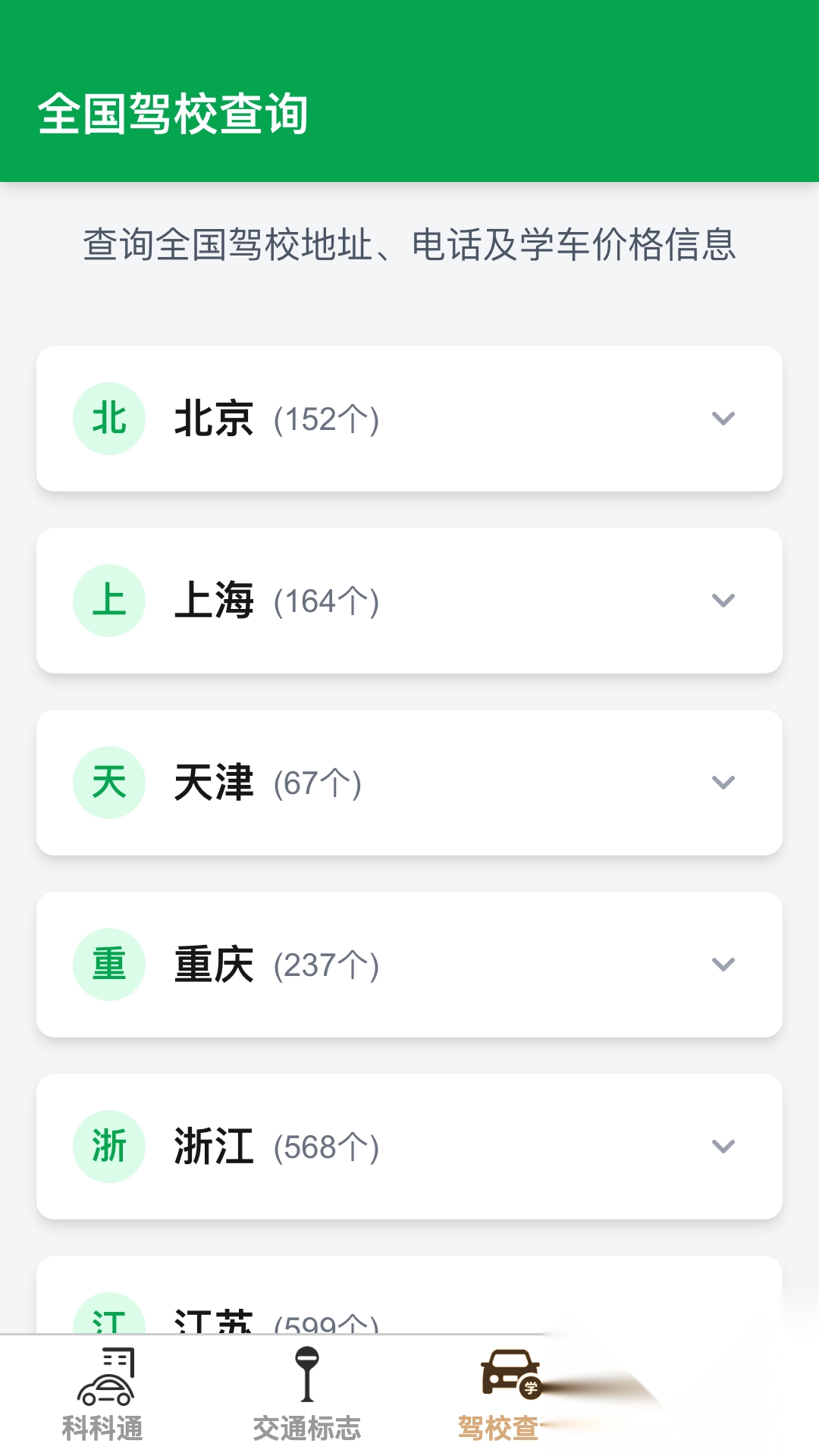This screenshot has width=819, height=1456.
Task: Click the 上 circle icon beside 上海
Action: (x=108, y=600)
